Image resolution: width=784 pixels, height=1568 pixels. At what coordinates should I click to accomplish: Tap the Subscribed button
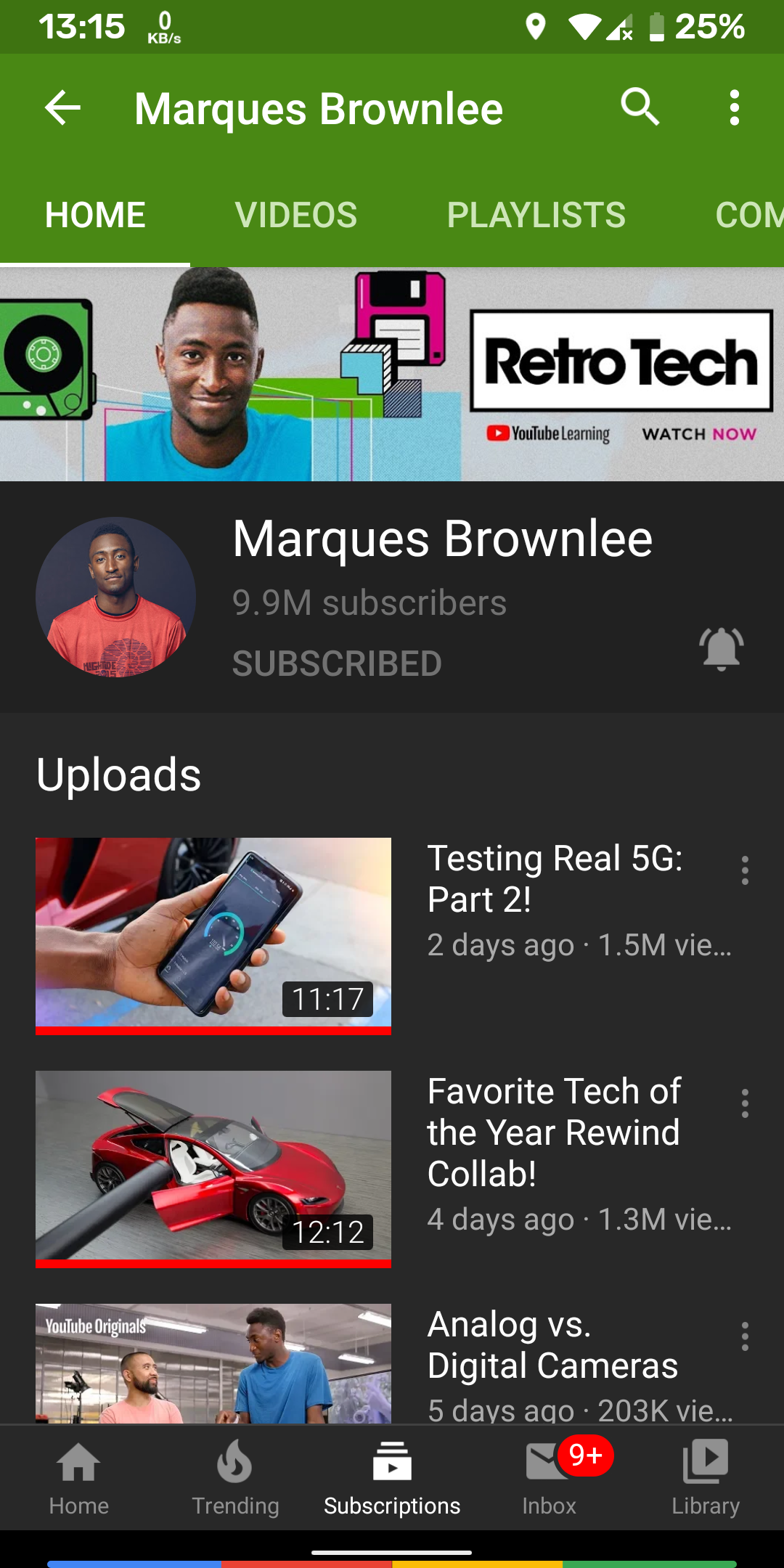click(337, 663)
